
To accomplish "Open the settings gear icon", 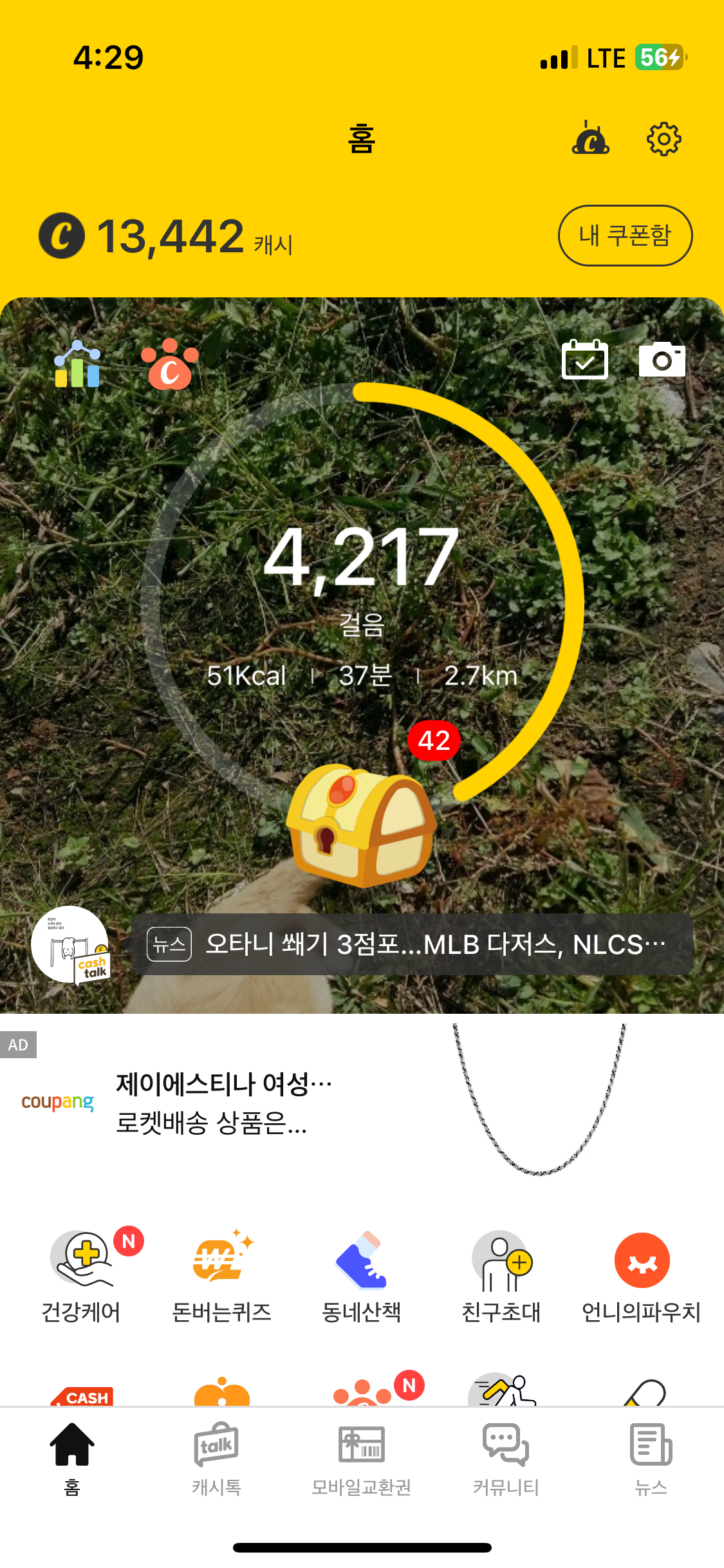I will (x=664, y=138).
